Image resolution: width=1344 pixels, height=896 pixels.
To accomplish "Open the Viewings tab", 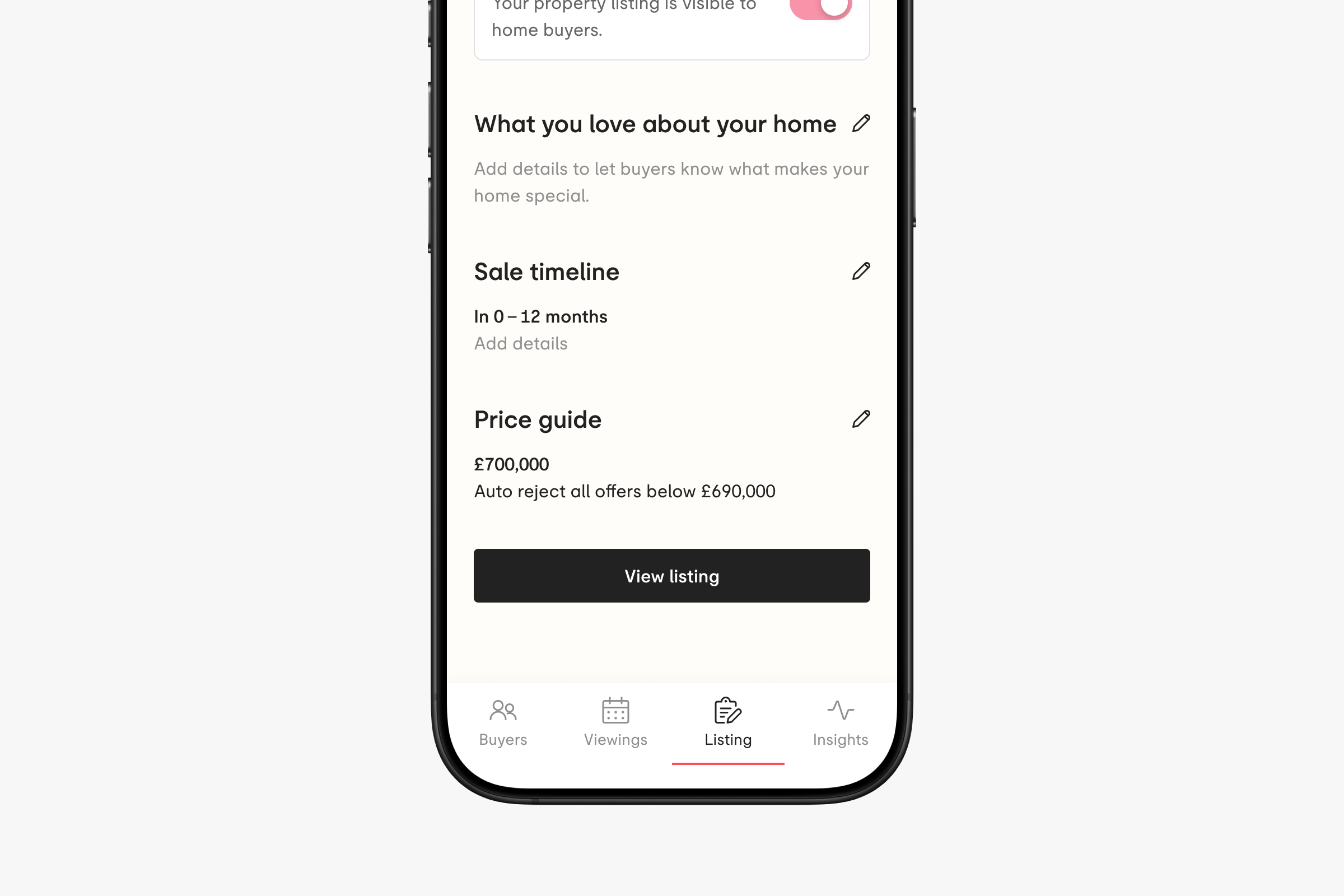I will (615, 723).
